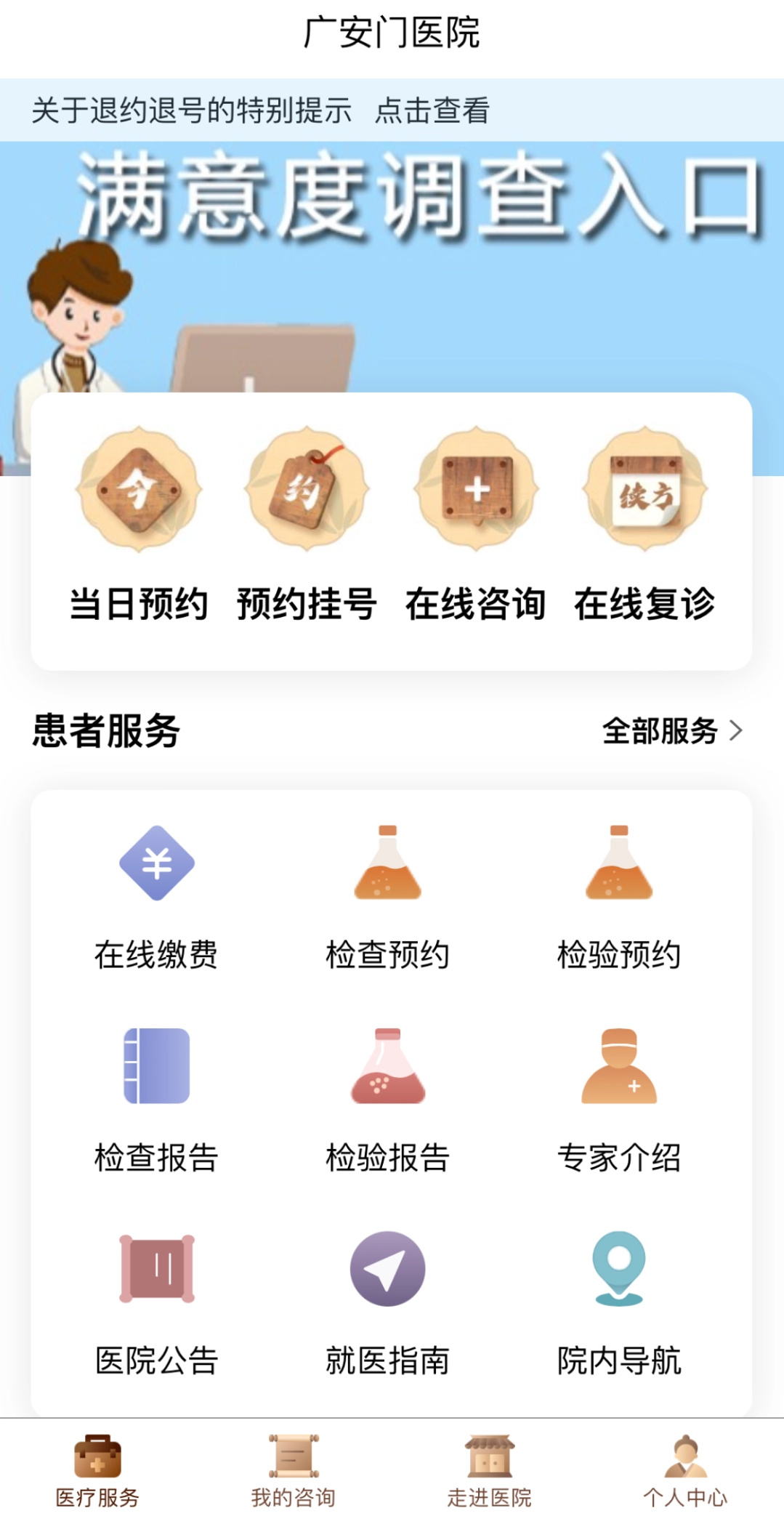Tap 检查预约 exam appointment
The image size is (784, 1524).
(387, 897)
